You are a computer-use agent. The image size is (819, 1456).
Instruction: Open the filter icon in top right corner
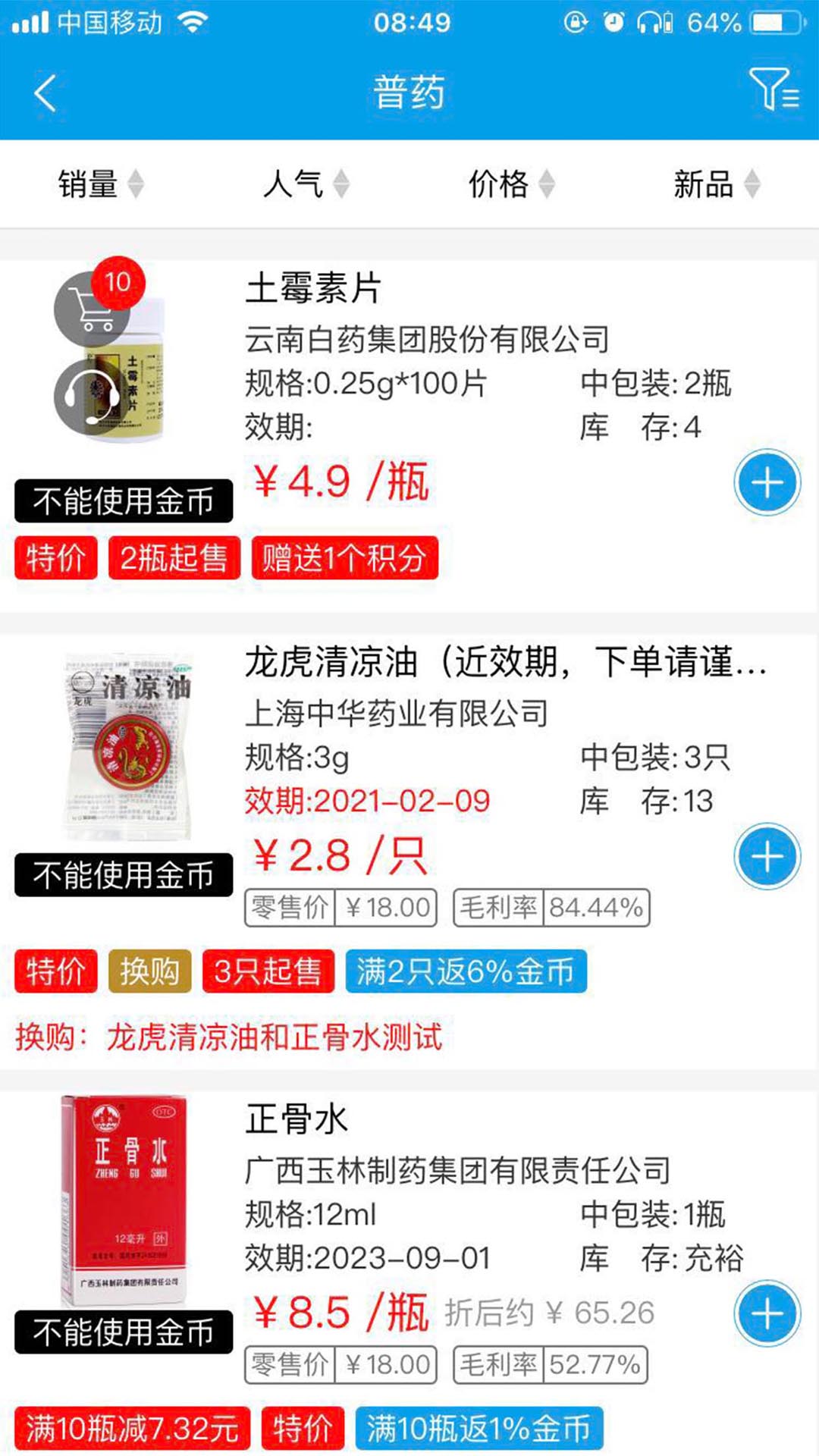coord(773,91)
